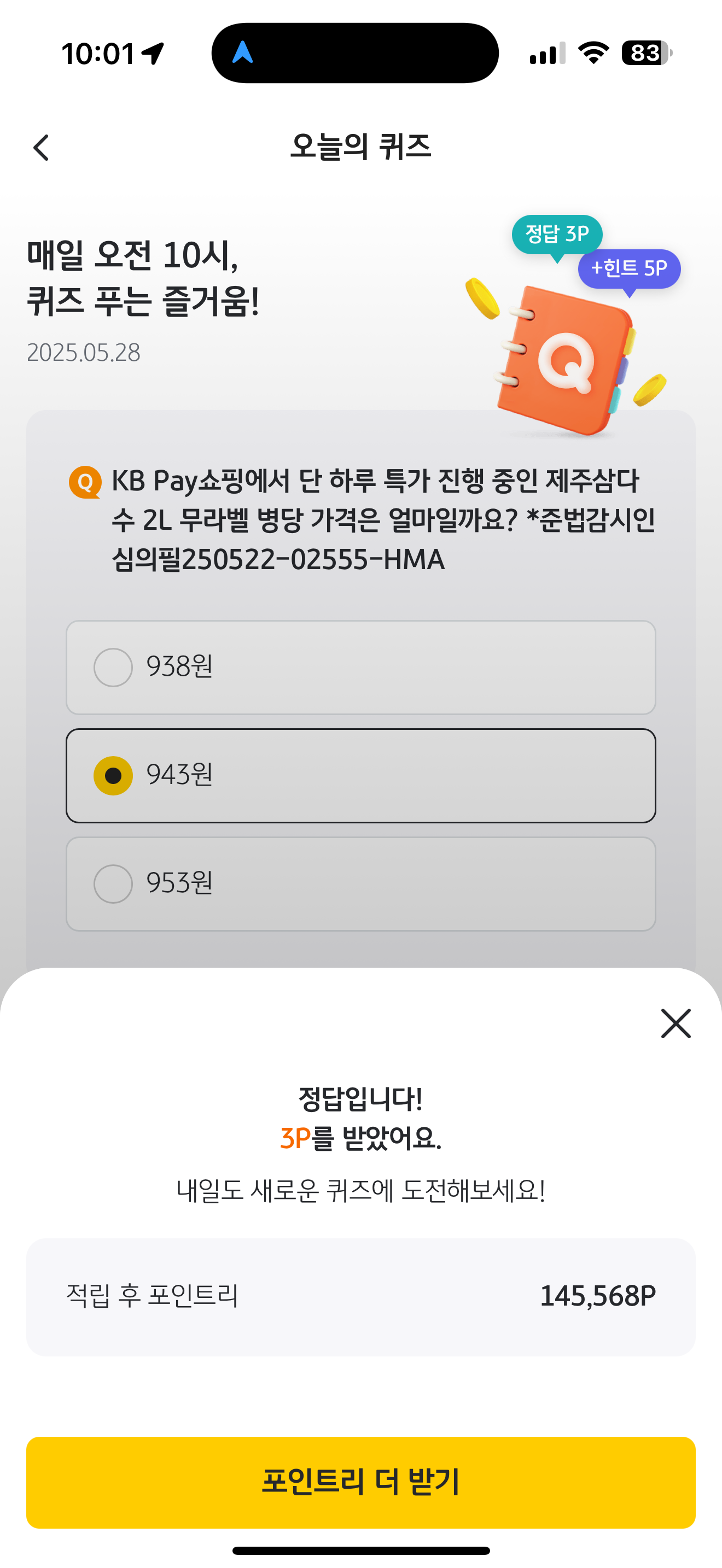
Task: Go back using the top-left arrow
Action: 41,148
